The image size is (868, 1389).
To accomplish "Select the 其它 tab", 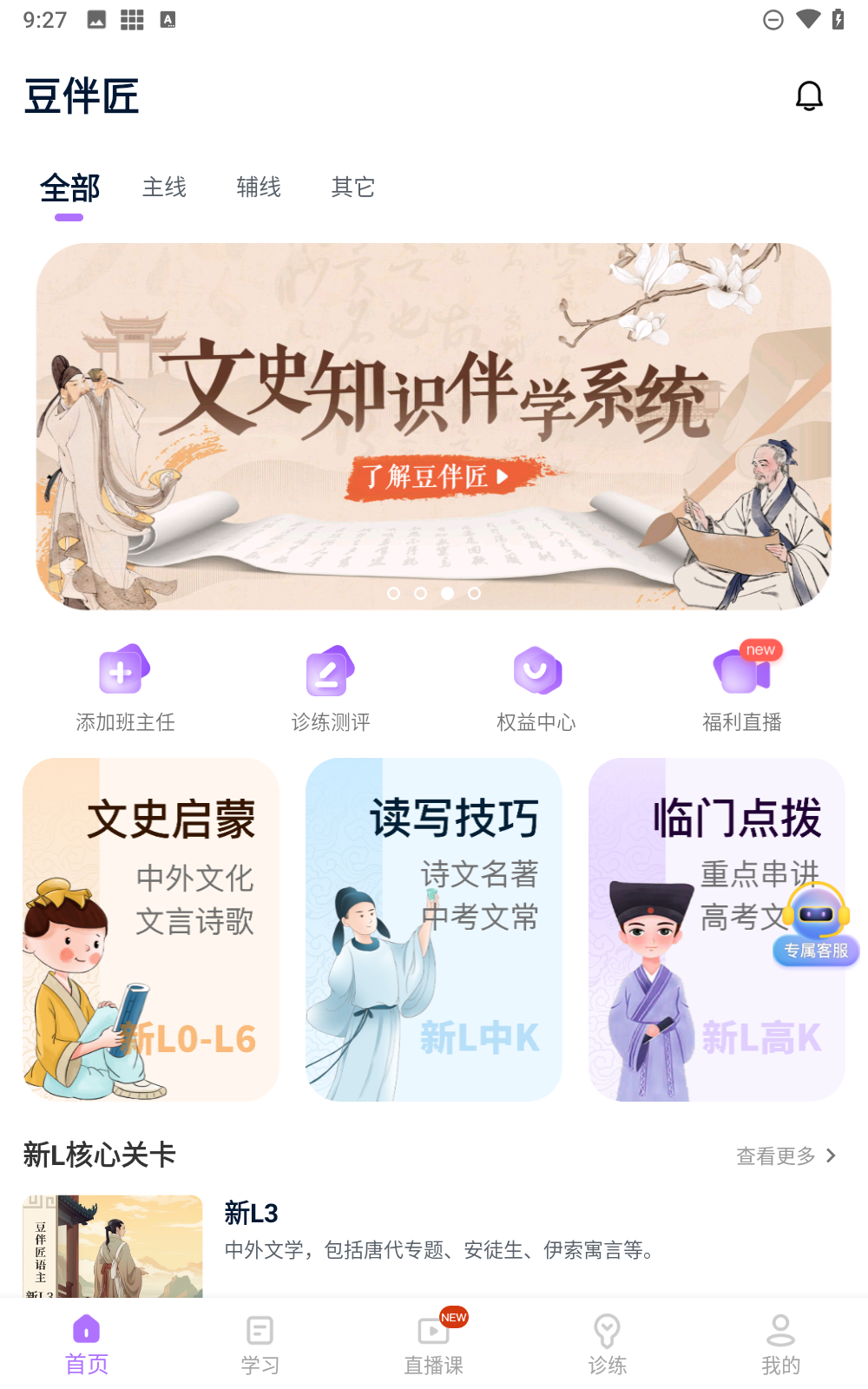I will point(352,188).
